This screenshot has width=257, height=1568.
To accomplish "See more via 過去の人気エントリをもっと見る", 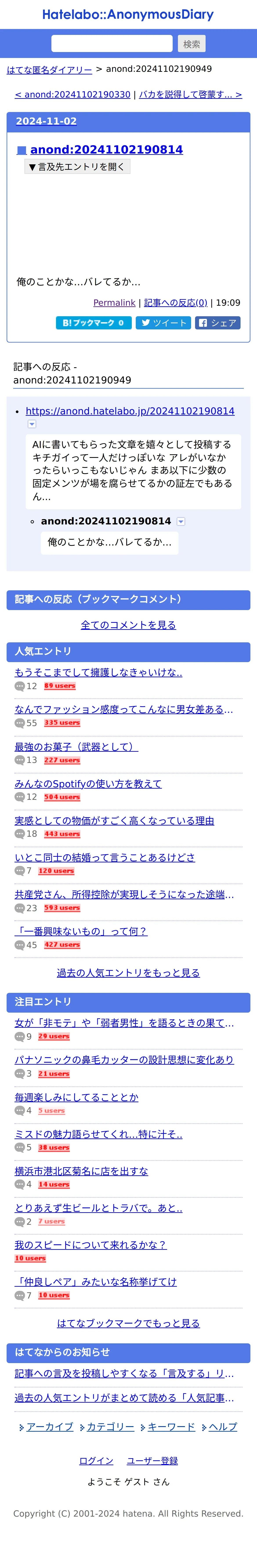I will (128, 973).
